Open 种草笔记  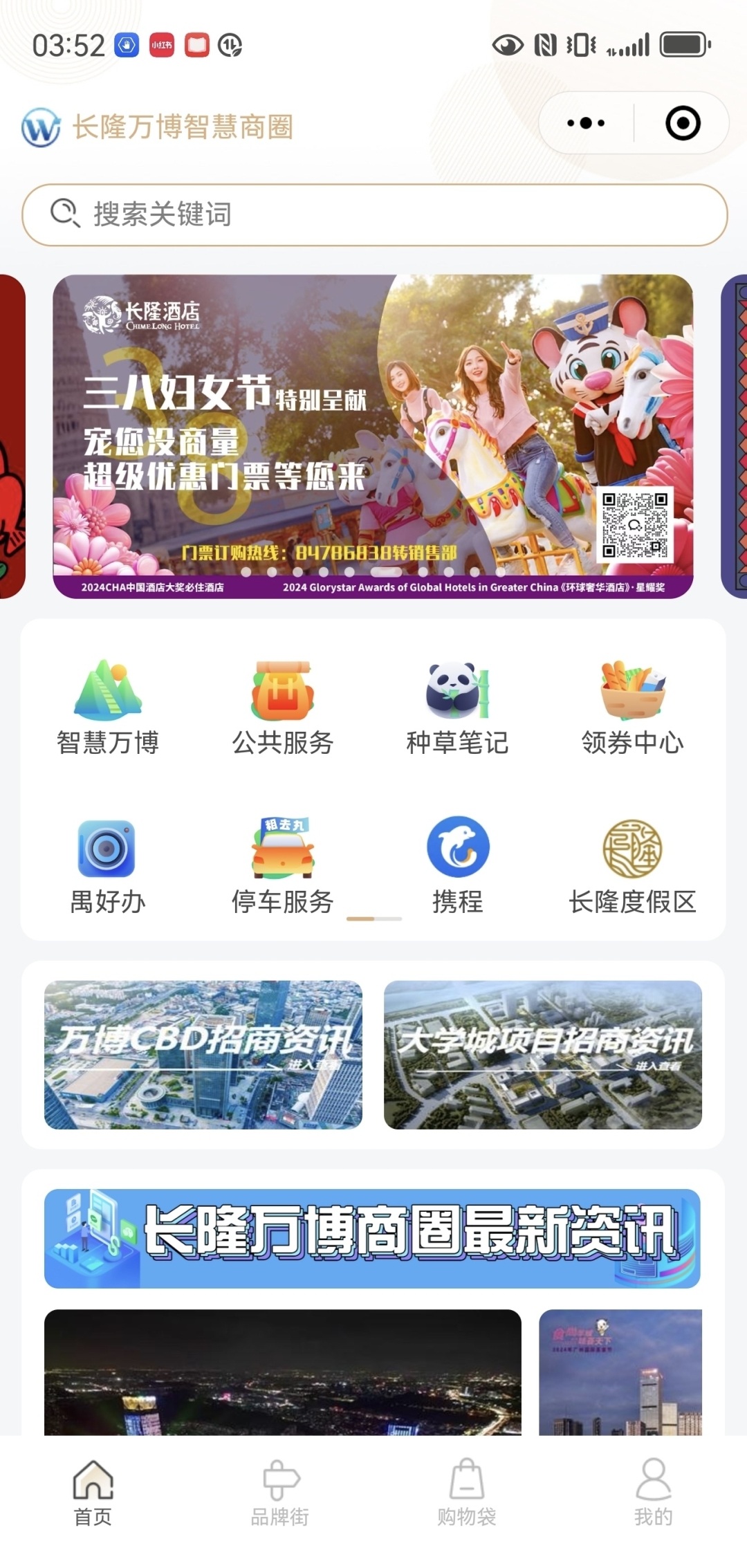tap(457, 707)
